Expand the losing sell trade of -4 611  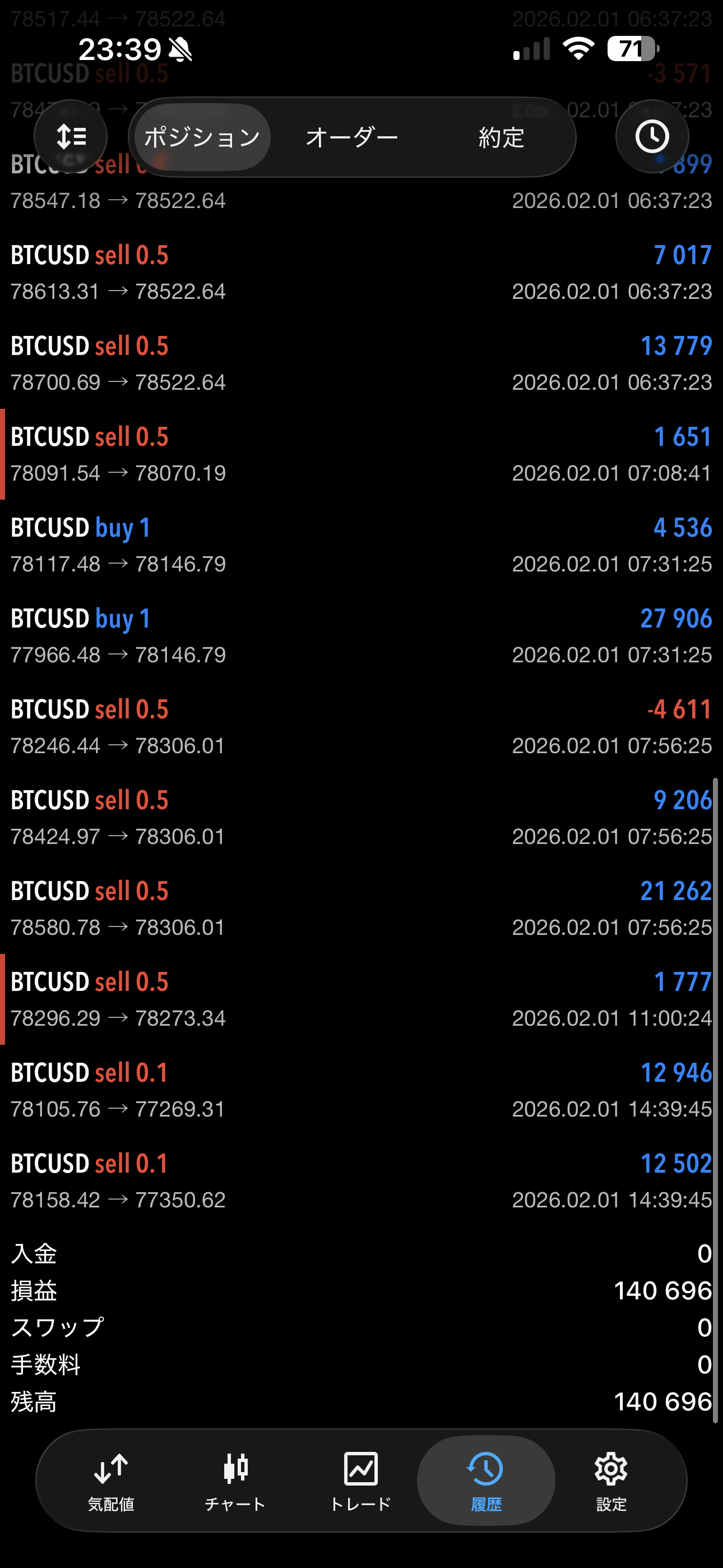[x=361, y=727]
